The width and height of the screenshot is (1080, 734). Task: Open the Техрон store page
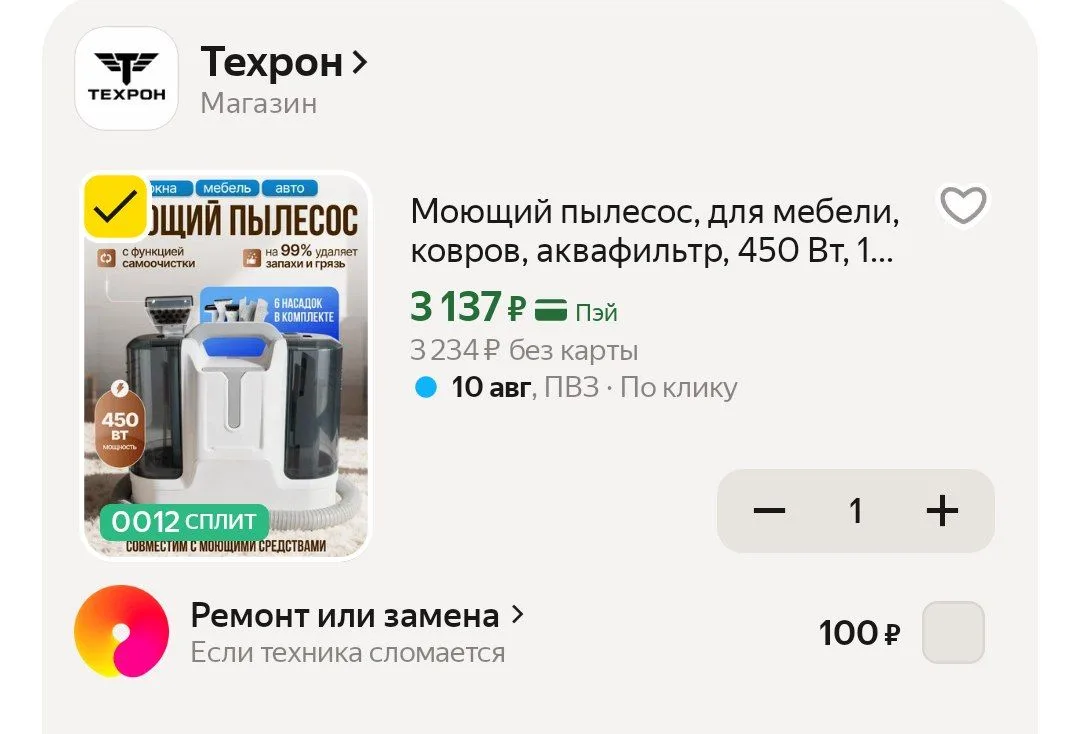(x=284, y=63)
